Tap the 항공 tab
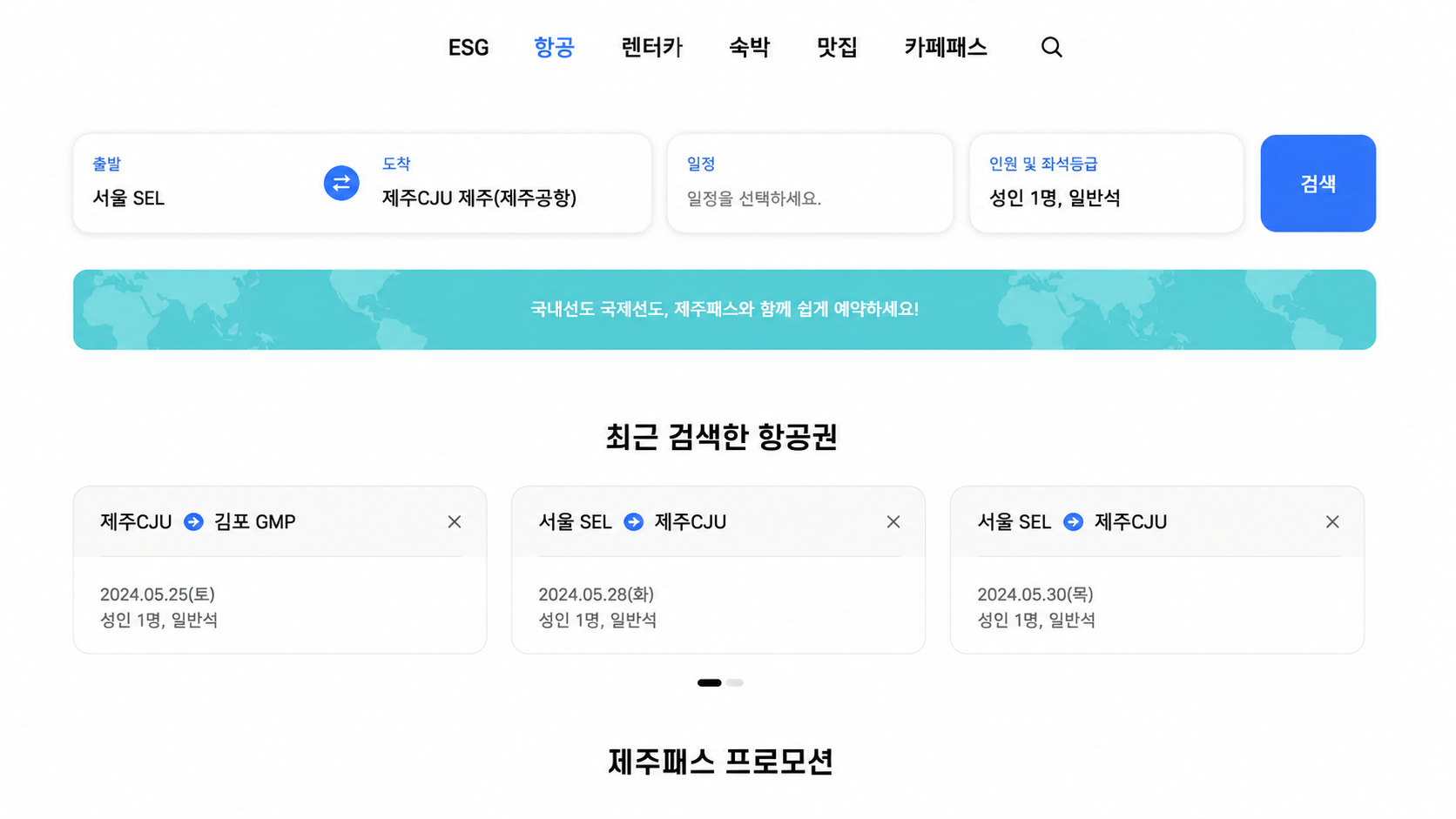This screenshot has height=819, width=1456. tap(555, 47)
